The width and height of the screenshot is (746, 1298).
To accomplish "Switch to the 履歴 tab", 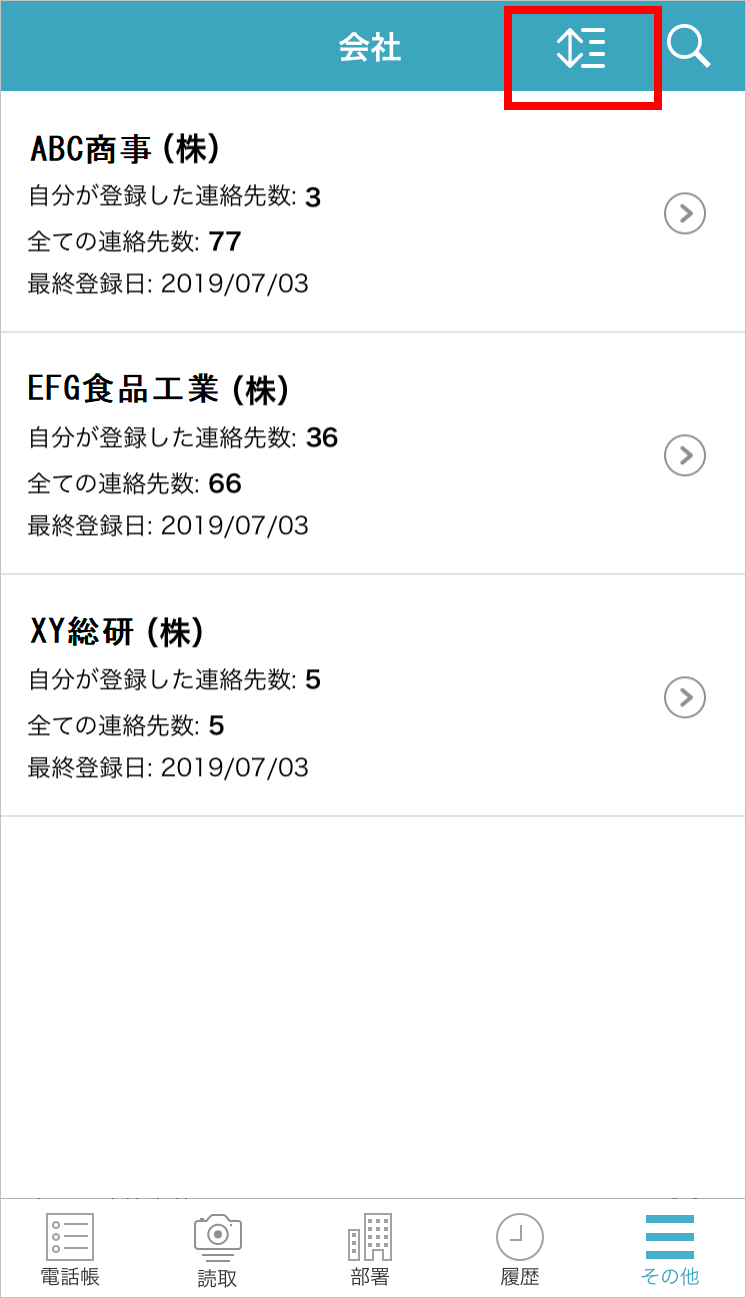I will point(520,1248).
